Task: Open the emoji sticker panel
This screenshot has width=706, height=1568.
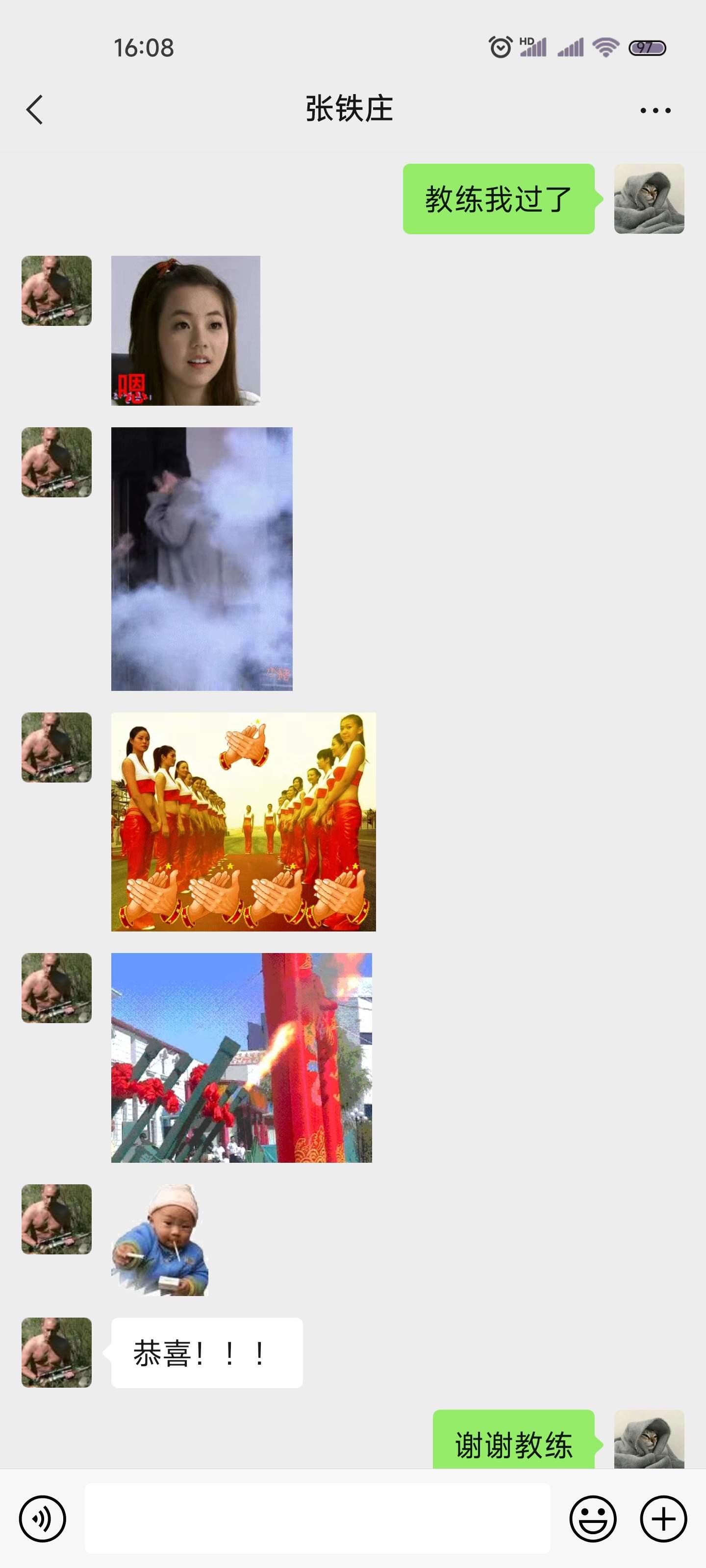Action: pos(593,1519)
